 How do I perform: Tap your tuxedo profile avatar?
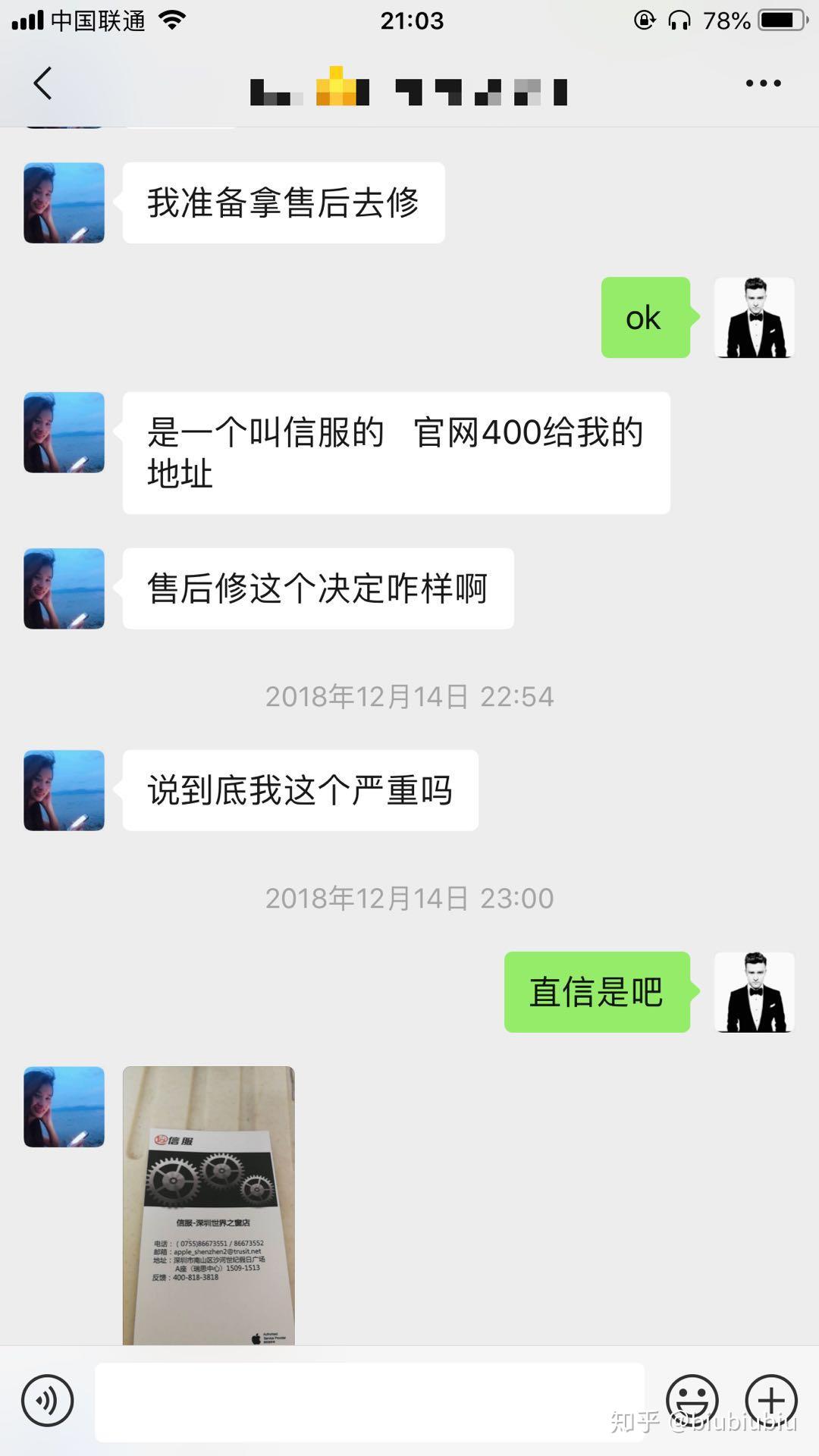coord(755,317)
